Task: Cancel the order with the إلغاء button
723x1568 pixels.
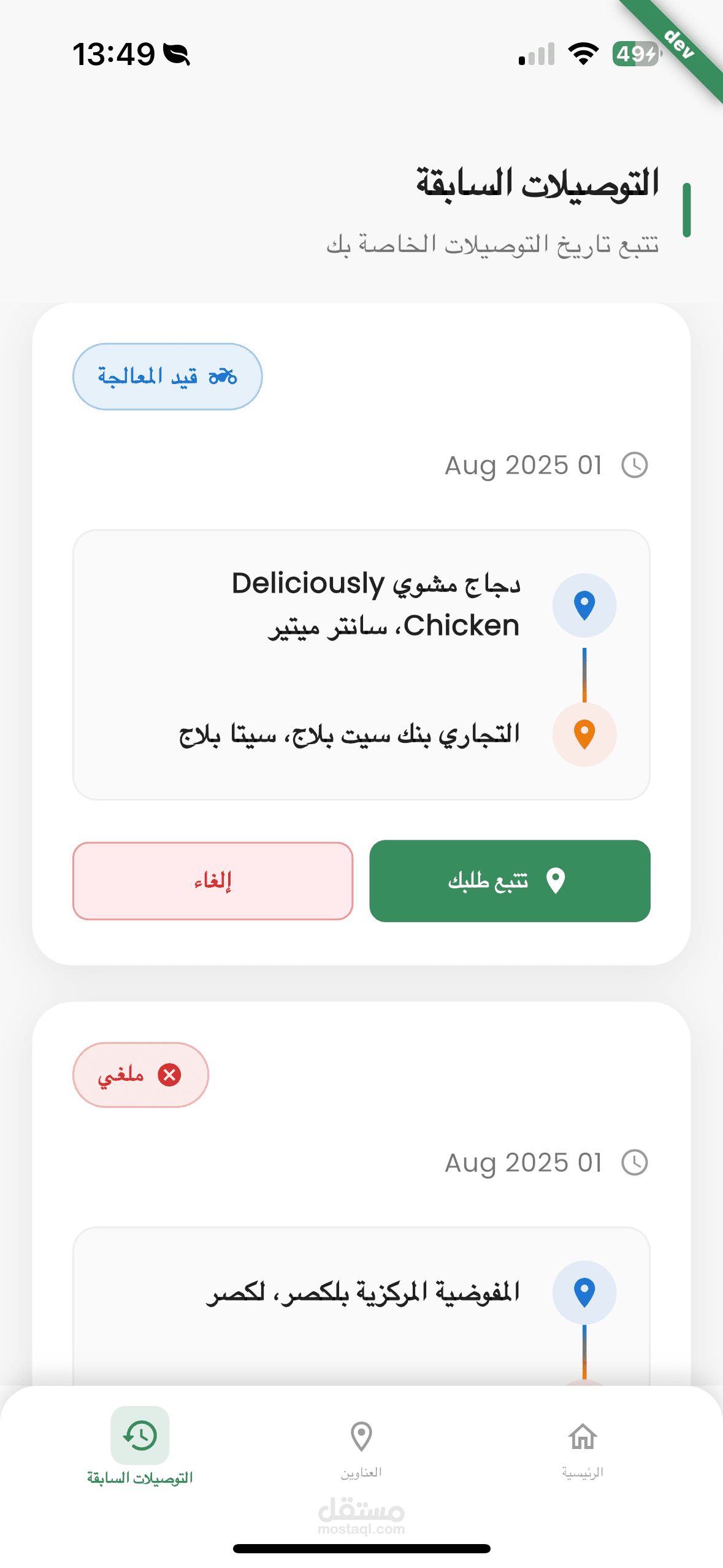Action: (x=213, y=880)
